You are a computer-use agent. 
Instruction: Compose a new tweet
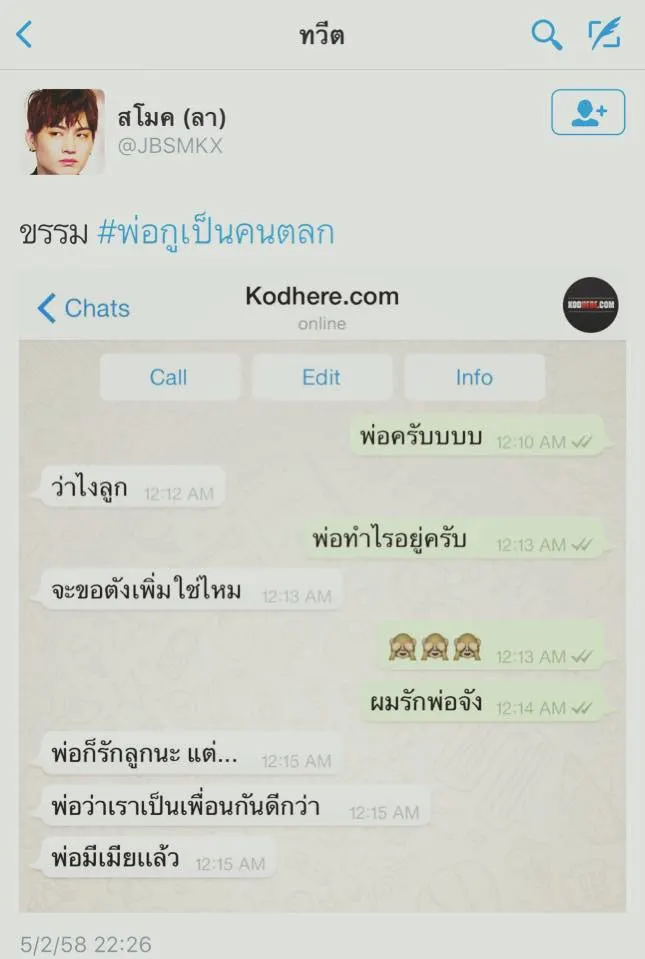[603, 36]
